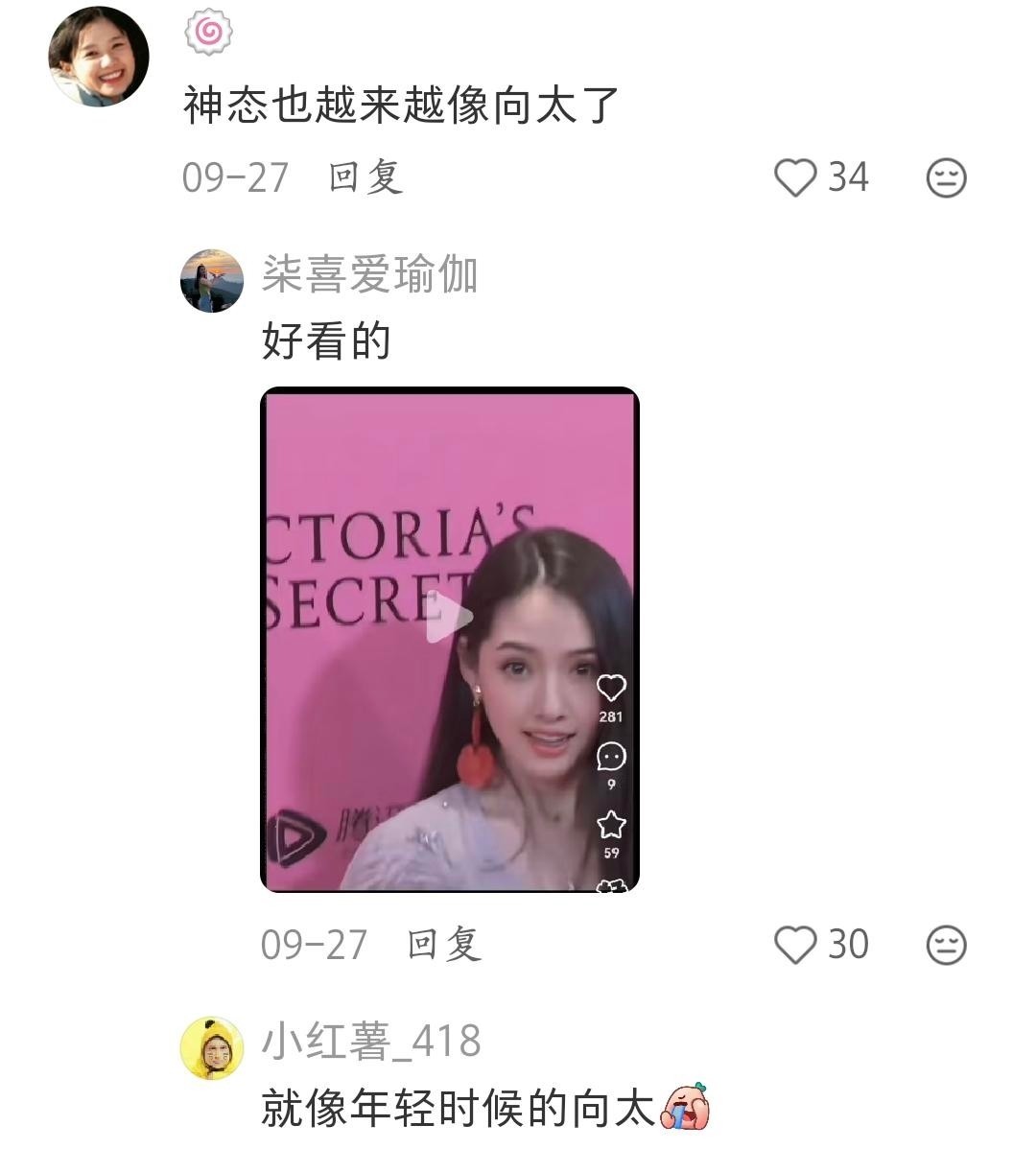This screenshot has width=1036, height=1149.
Task: View 柒喜爱瑜伽's username profile
Action: tap(369, 275)
